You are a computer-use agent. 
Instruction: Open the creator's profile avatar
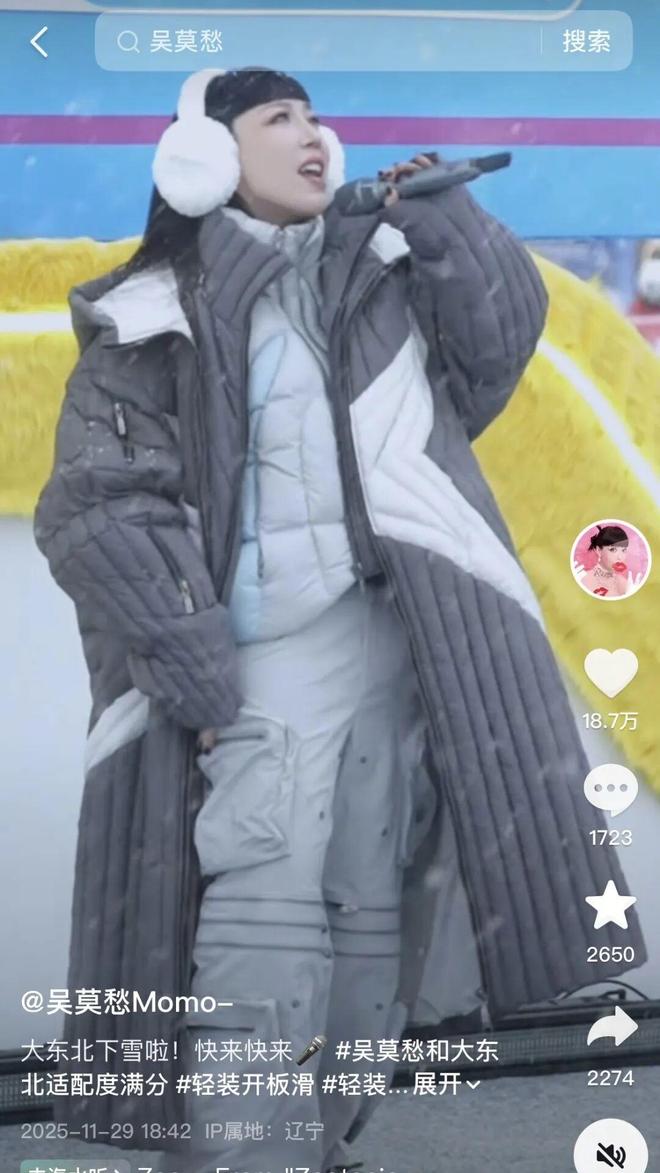pyautogui.click(x=610, y=560)
